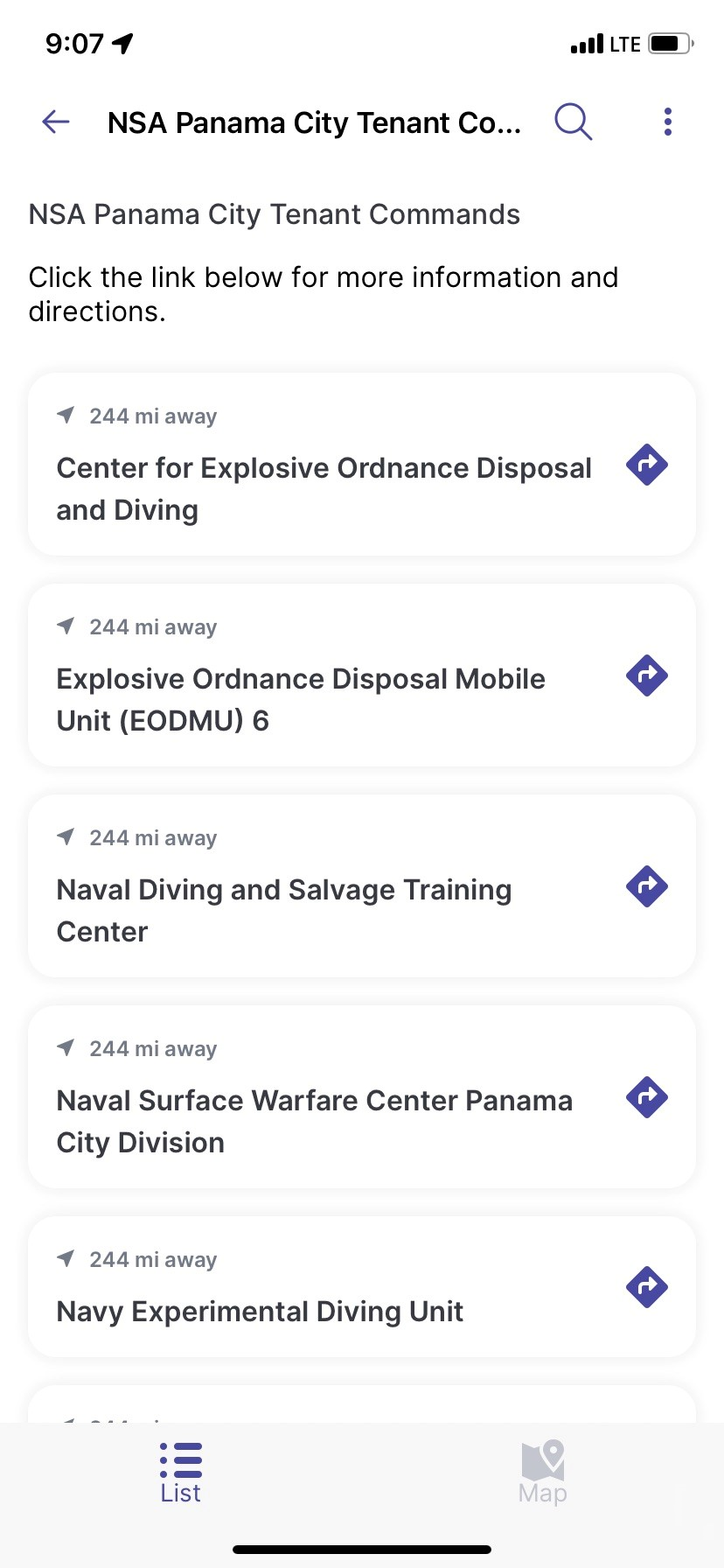
Task: Open the search icon in the header
Action: pyautogui.click(x=573, y=122)
